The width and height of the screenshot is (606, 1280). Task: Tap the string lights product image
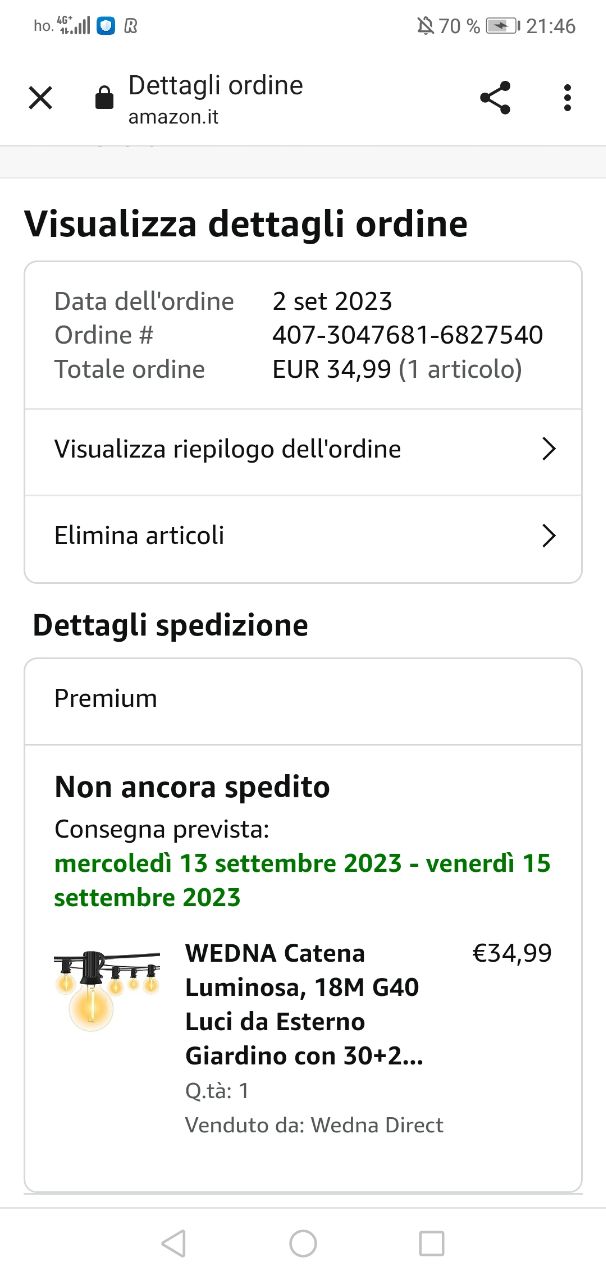(x=107, y=990)
